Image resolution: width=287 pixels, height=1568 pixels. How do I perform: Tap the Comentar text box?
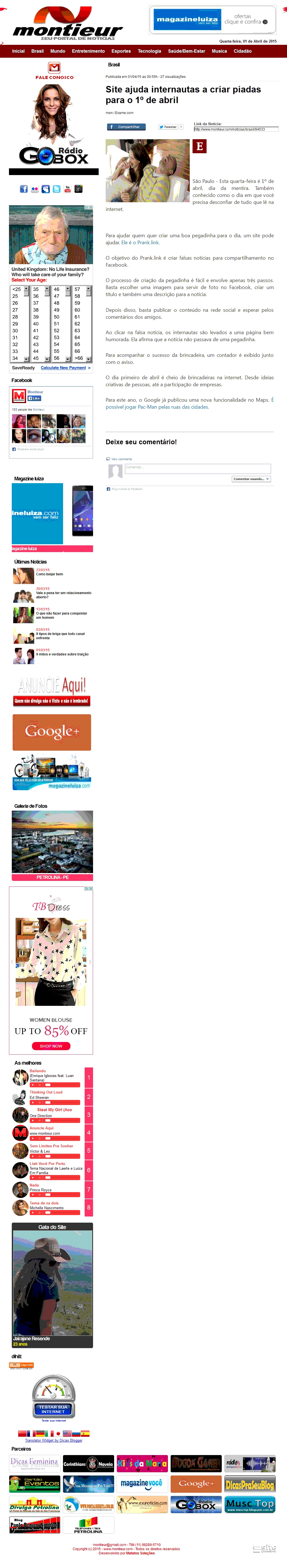(x=197, y=469)
